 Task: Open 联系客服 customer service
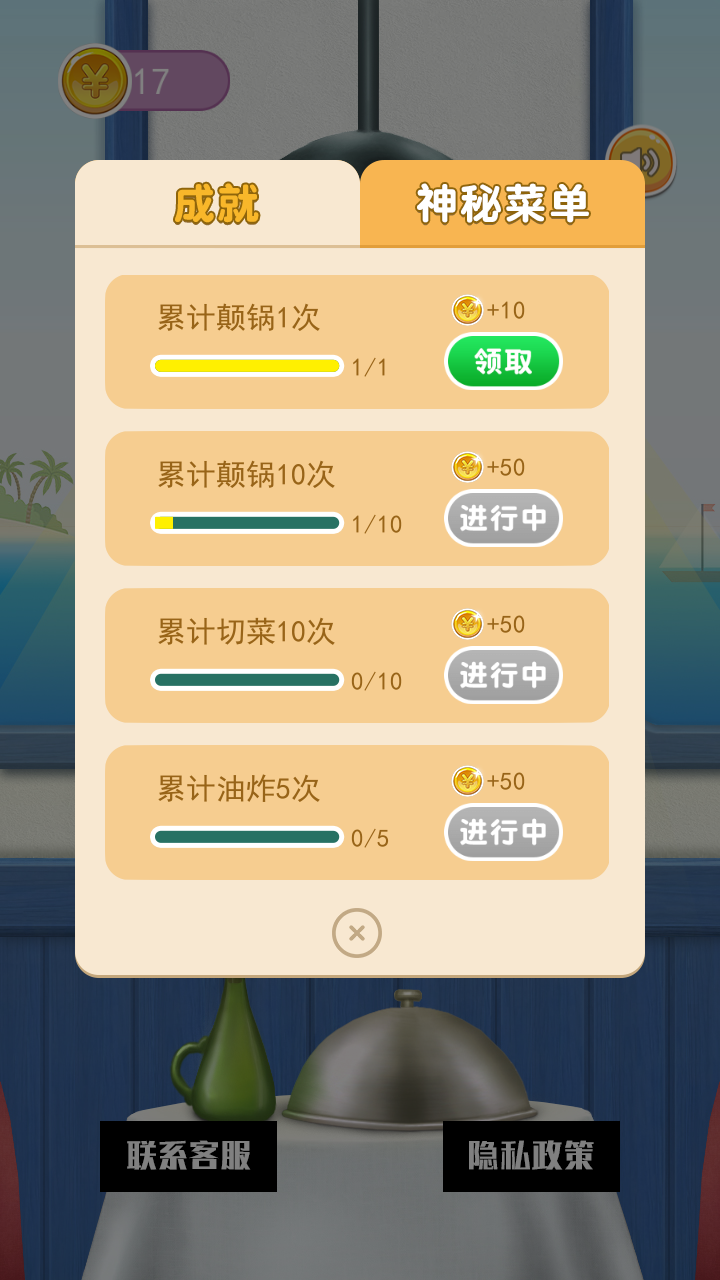coord(187,1157)
